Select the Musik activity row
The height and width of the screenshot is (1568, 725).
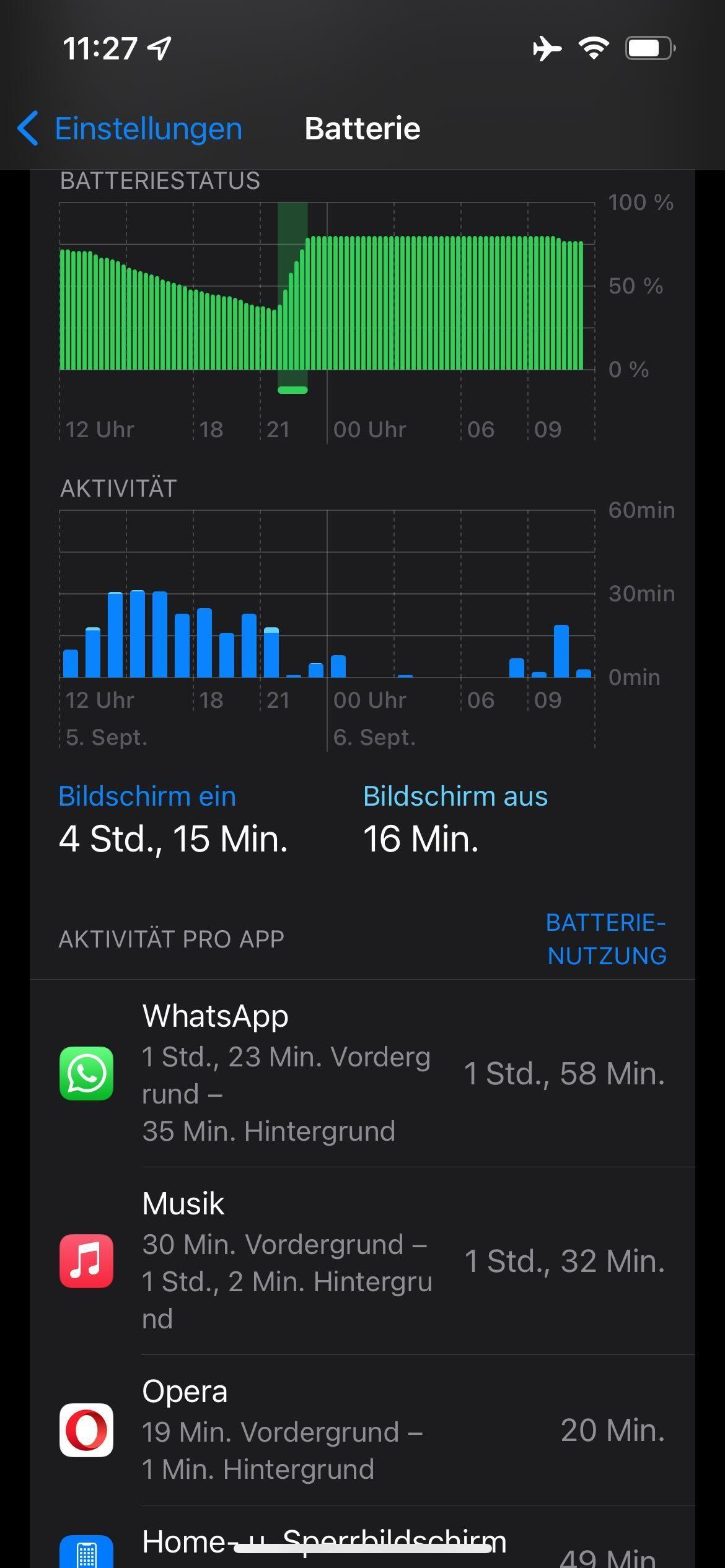pyautogui.click(x=362, y=1261)
